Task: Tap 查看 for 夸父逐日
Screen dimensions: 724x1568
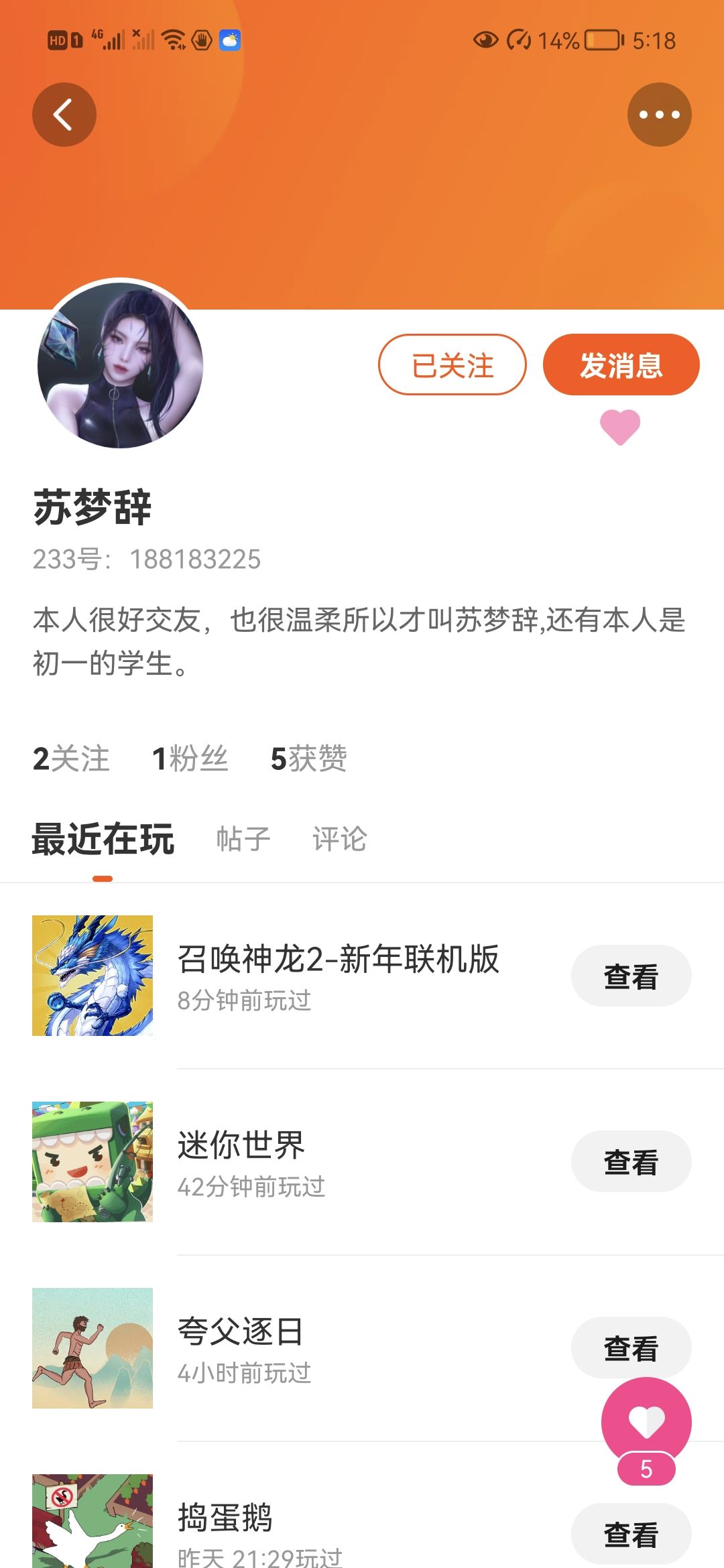Action: tap(631, 1347)
